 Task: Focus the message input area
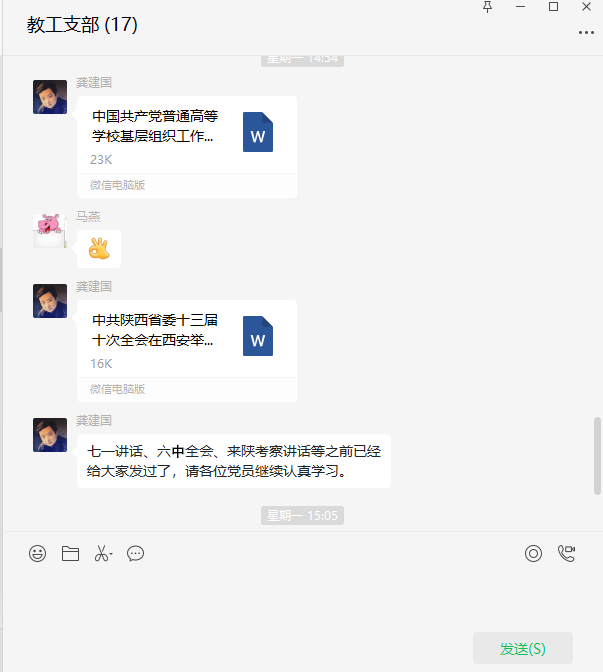click(300, 600)
